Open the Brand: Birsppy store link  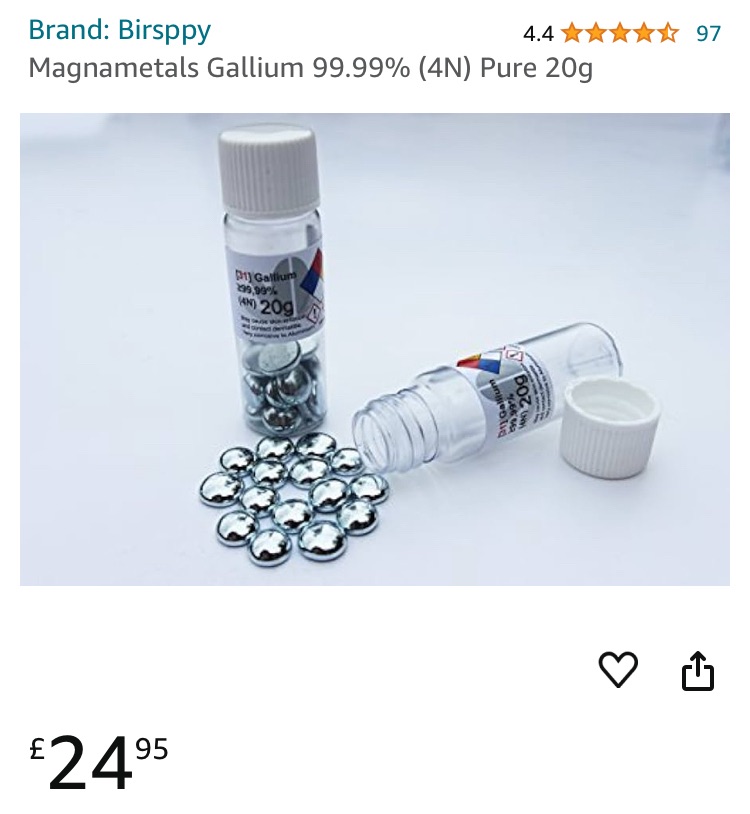(119, 30)
